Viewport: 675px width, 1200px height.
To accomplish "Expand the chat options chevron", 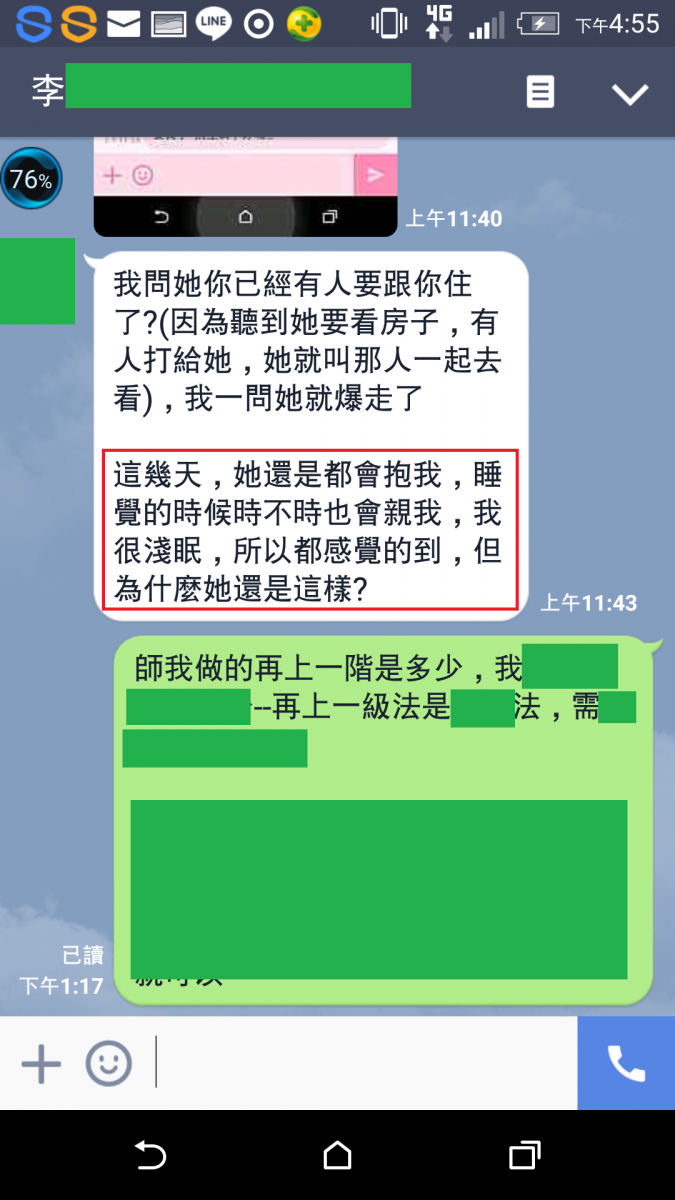I will pos(630,94).
